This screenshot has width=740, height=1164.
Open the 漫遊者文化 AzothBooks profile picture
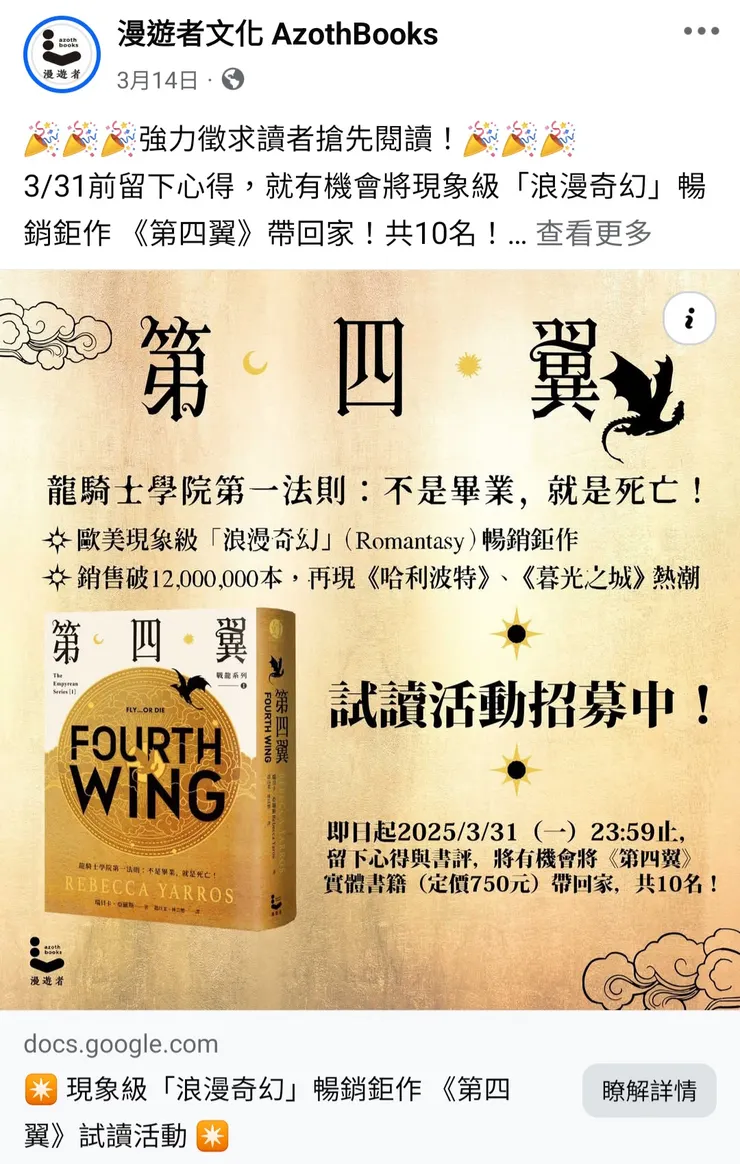(60, 57)
